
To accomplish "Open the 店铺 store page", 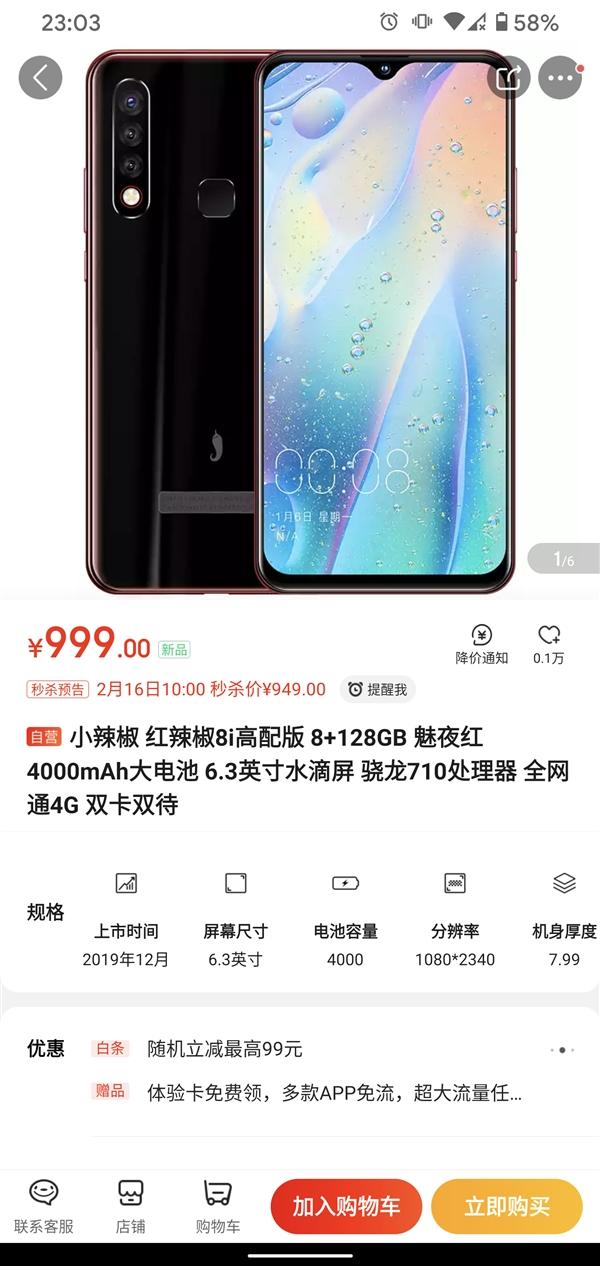I will pos(131,1206).
